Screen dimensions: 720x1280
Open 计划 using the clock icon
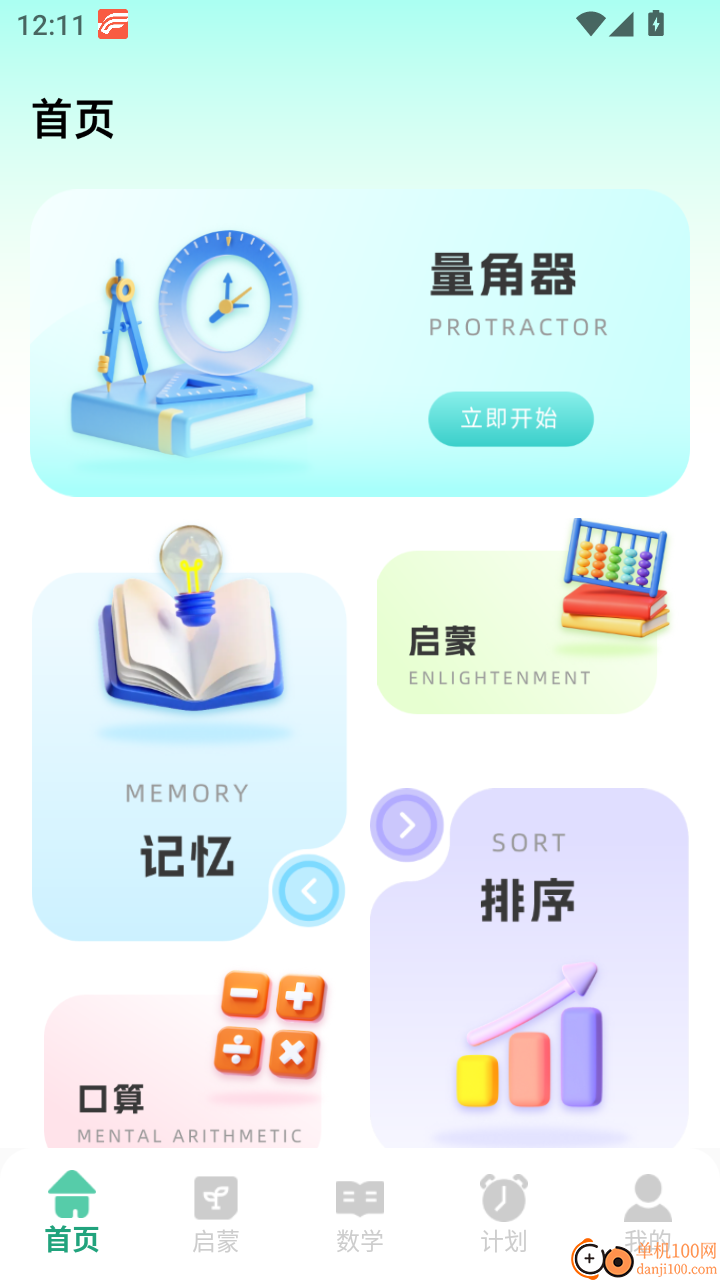click(503, 1196)
